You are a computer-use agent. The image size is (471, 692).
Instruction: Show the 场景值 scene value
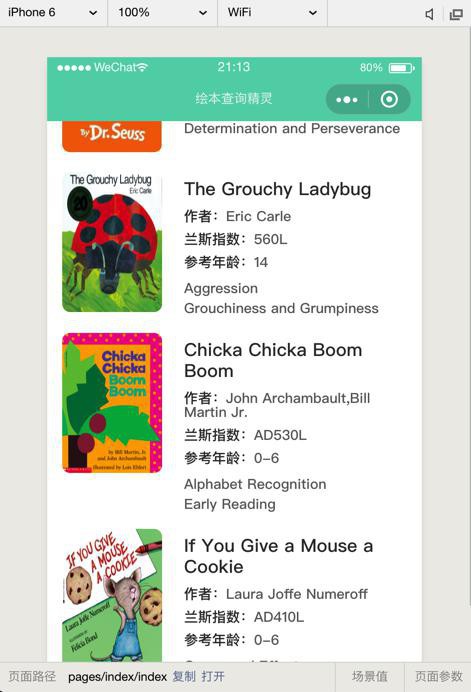click(370, 677)
